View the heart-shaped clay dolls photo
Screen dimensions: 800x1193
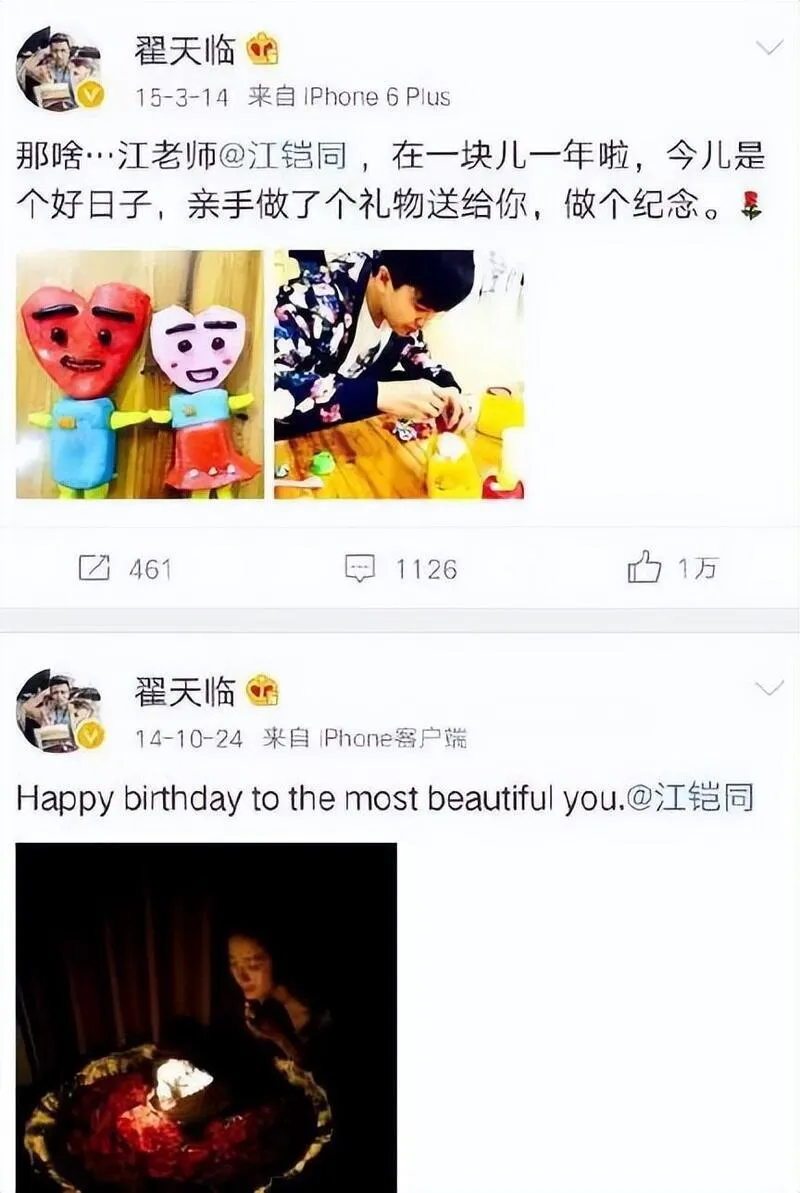[x=140, y=374]
